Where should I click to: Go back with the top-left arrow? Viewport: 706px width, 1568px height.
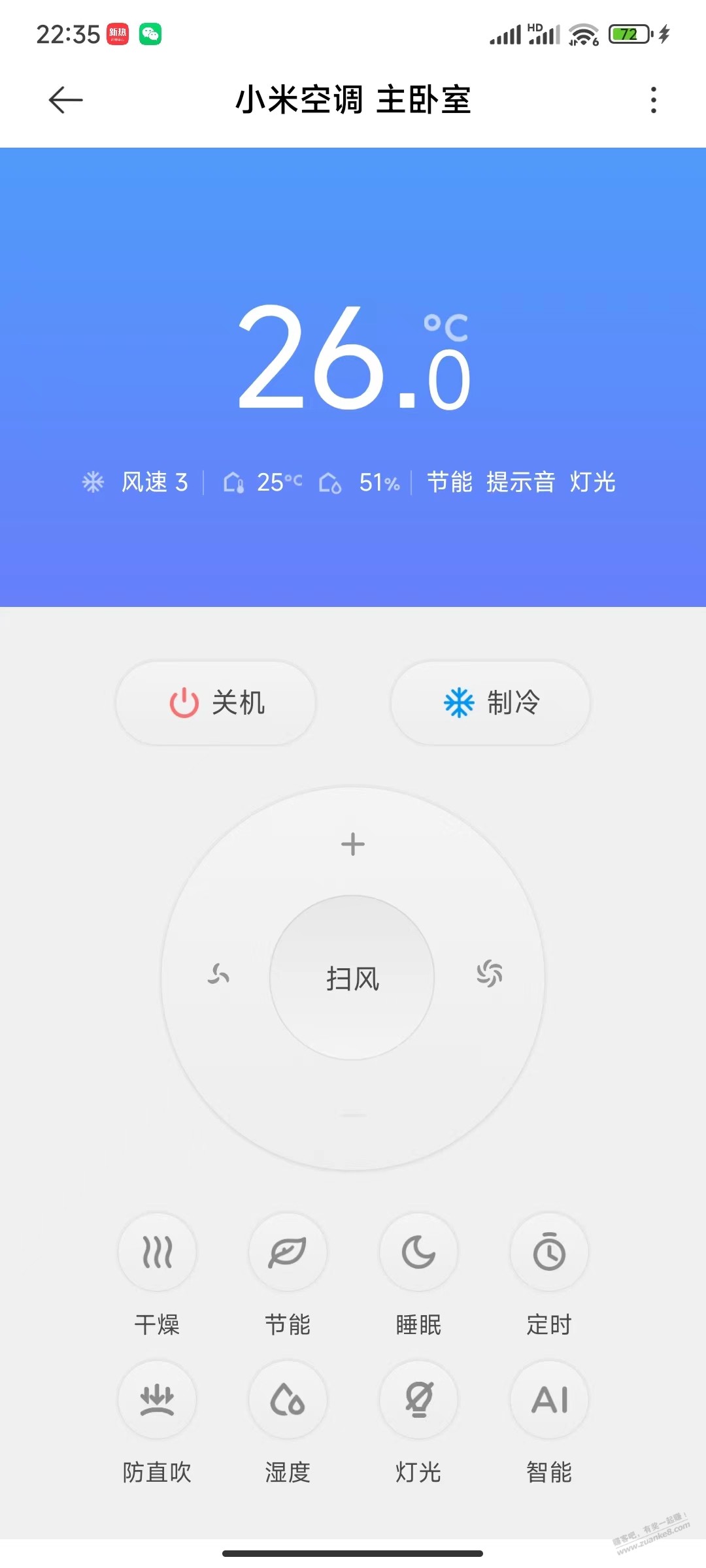(65, 100)
